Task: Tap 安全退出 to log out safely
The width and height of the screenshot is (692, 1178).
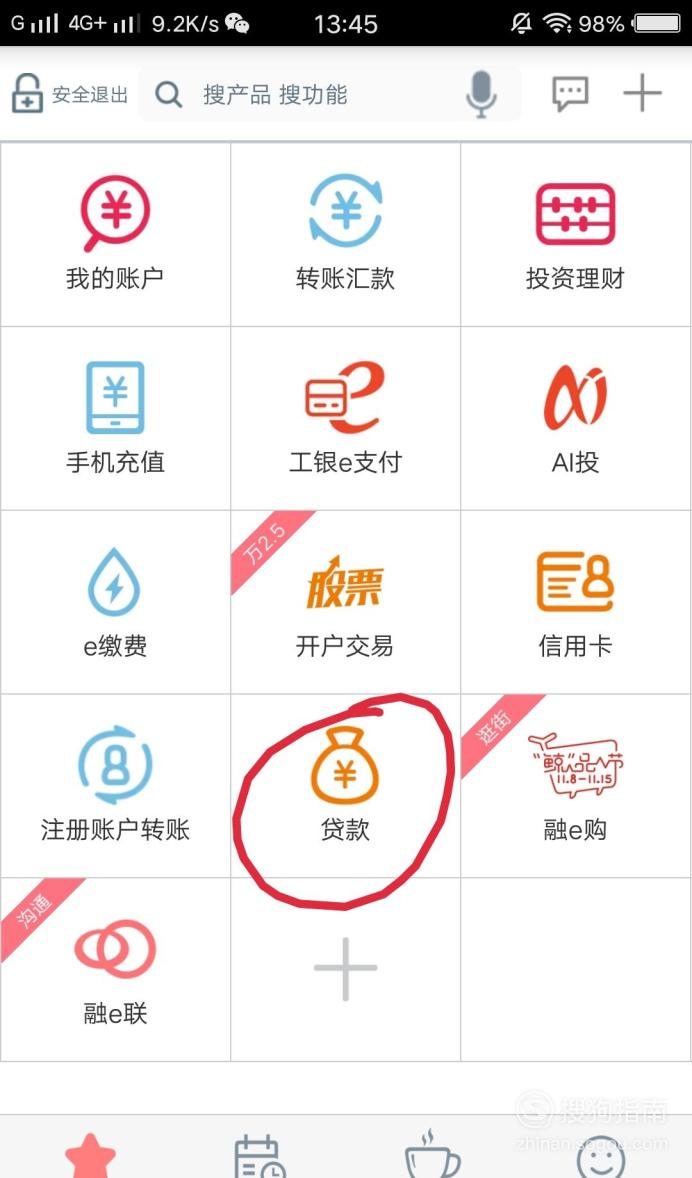Action: pos(69,95)
